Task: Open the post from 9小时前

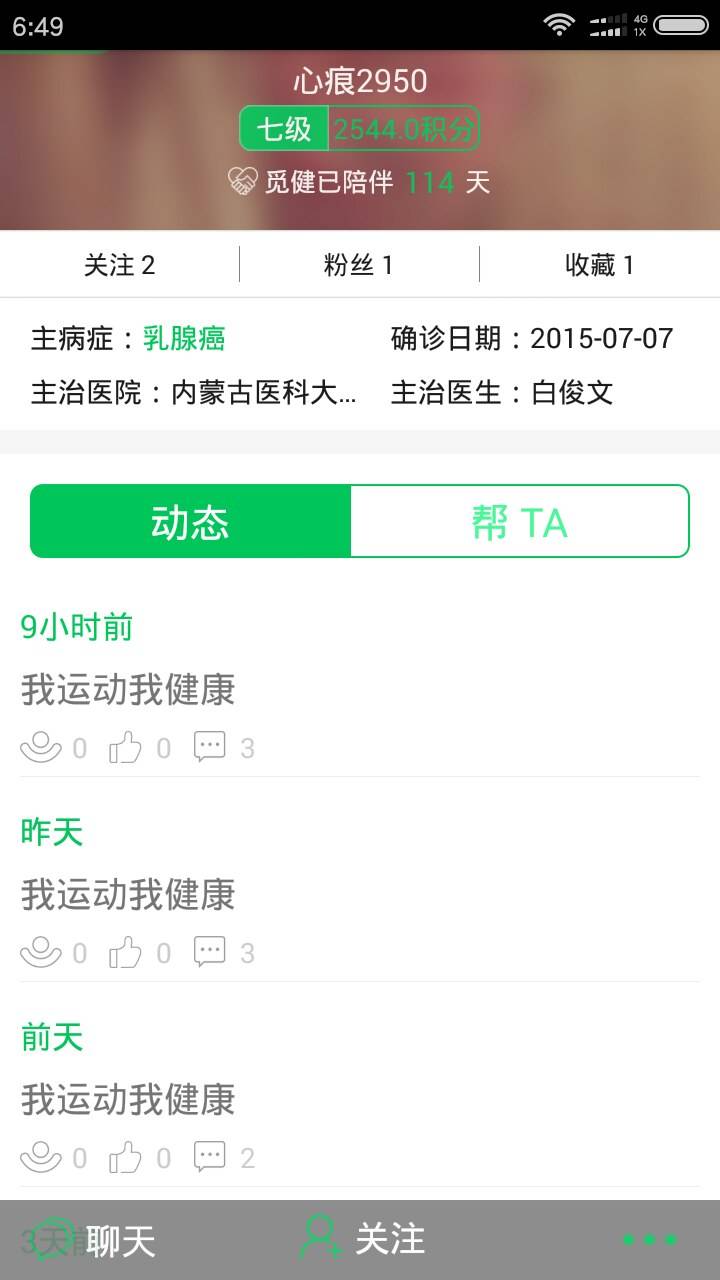Action: pyautogui.click(x=128, y=689)
